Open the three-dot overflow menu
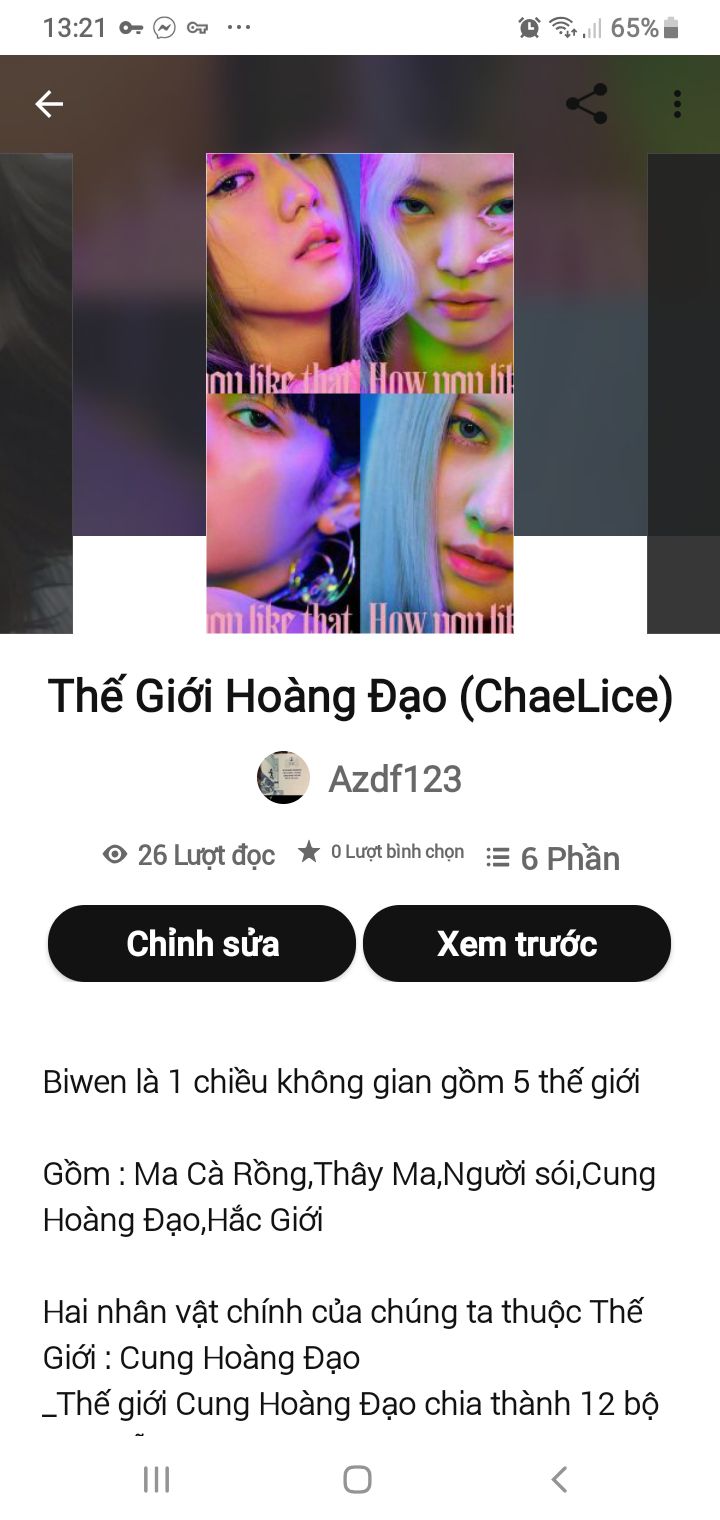The height and width of the screenshot is (1520, 720). pos(677,104)
